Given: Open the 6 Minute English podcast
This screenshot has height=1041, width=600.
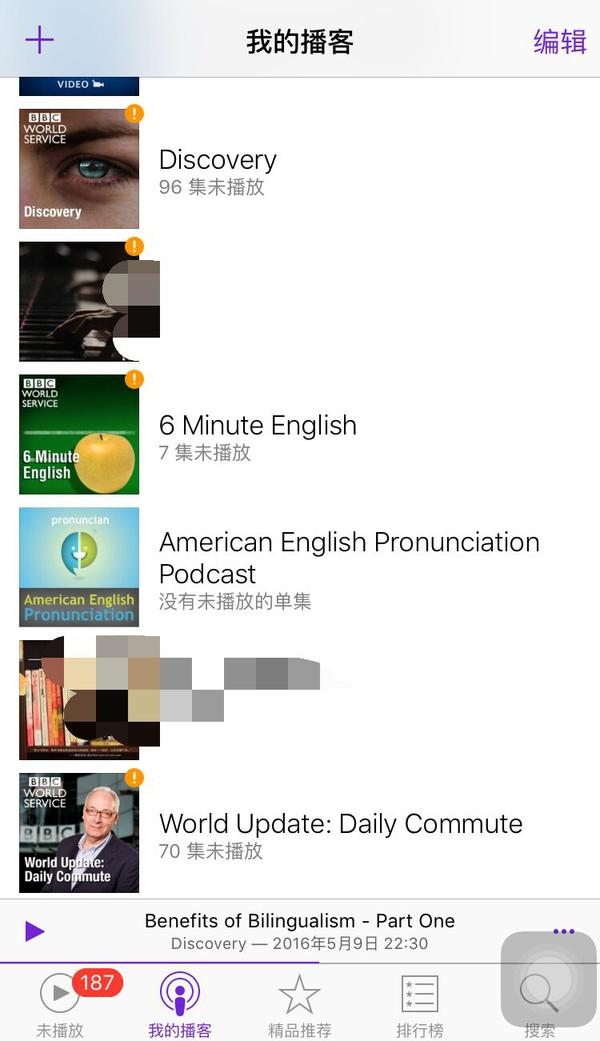Looking at the screenshot, I should (257, 436).
